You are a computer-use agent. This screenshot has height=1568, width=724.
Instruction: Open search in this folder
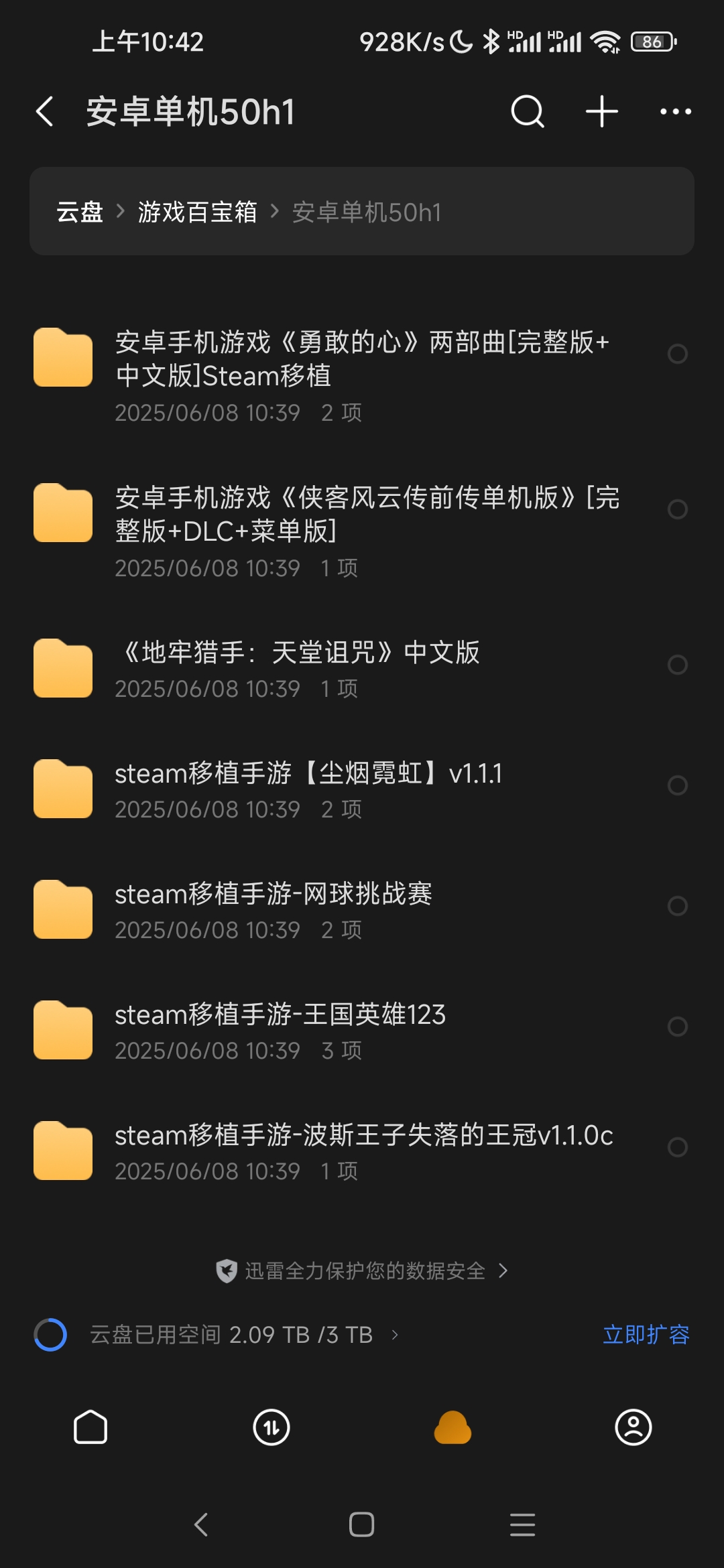[528, 111]
